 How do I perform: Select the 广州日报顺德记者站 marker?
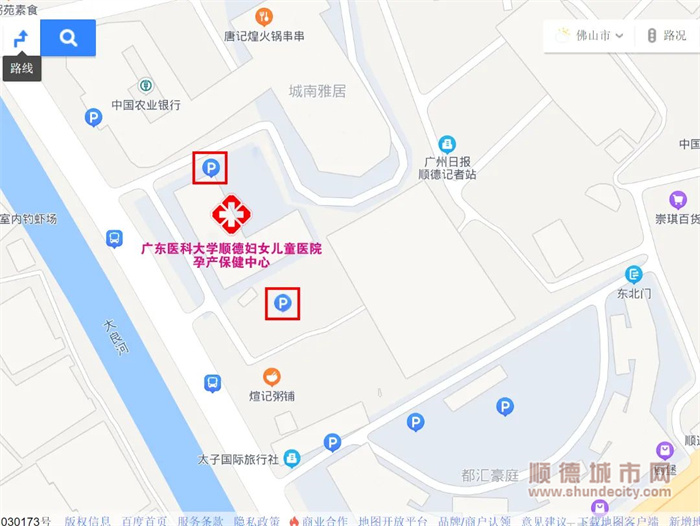(448, 143)
